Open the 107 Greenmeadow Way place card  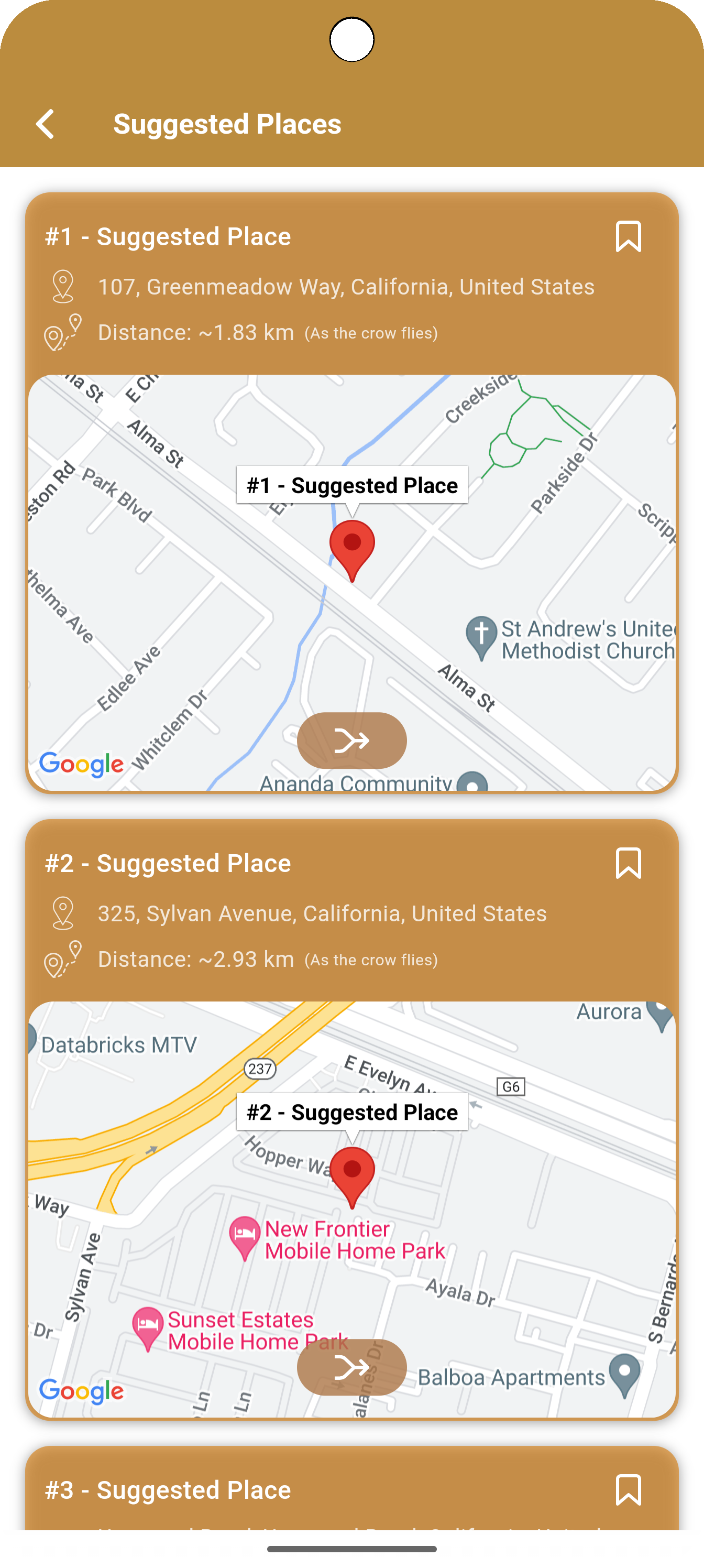(x=346, y=287)
